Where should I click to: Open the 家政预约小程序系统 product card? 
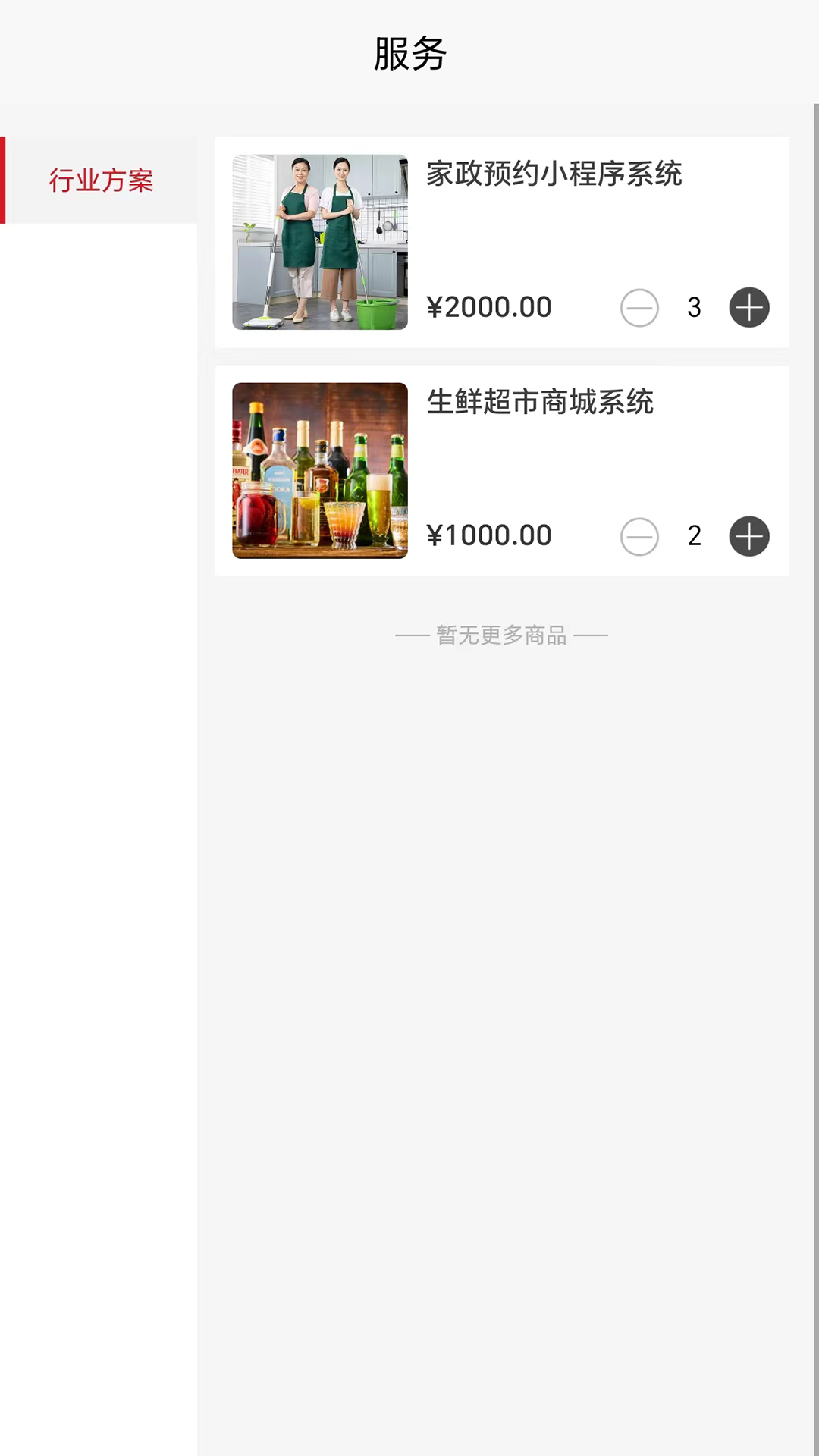(x=554, y=174)
